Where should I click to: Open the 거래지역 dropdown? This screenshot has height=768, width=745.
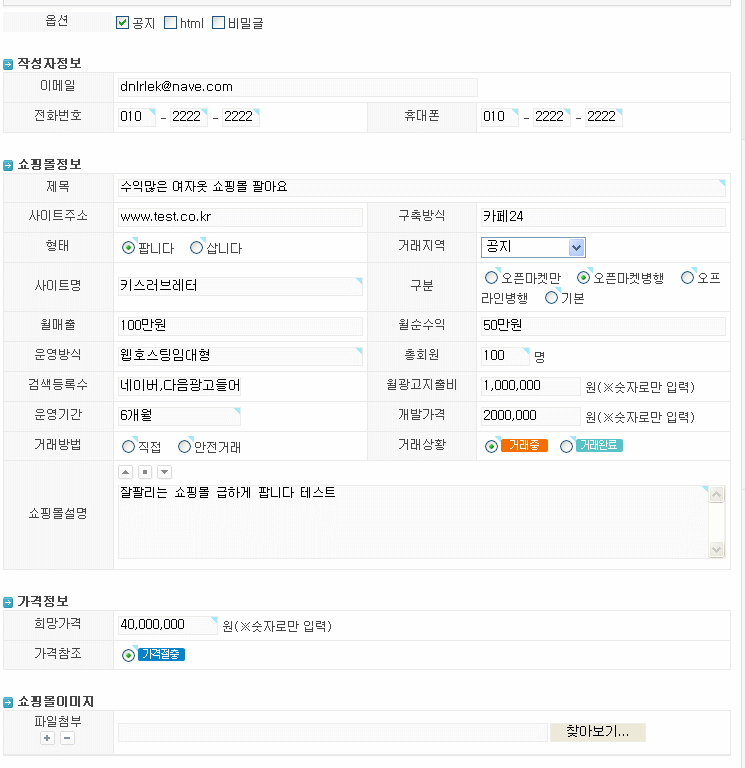(x=576, y=247)
